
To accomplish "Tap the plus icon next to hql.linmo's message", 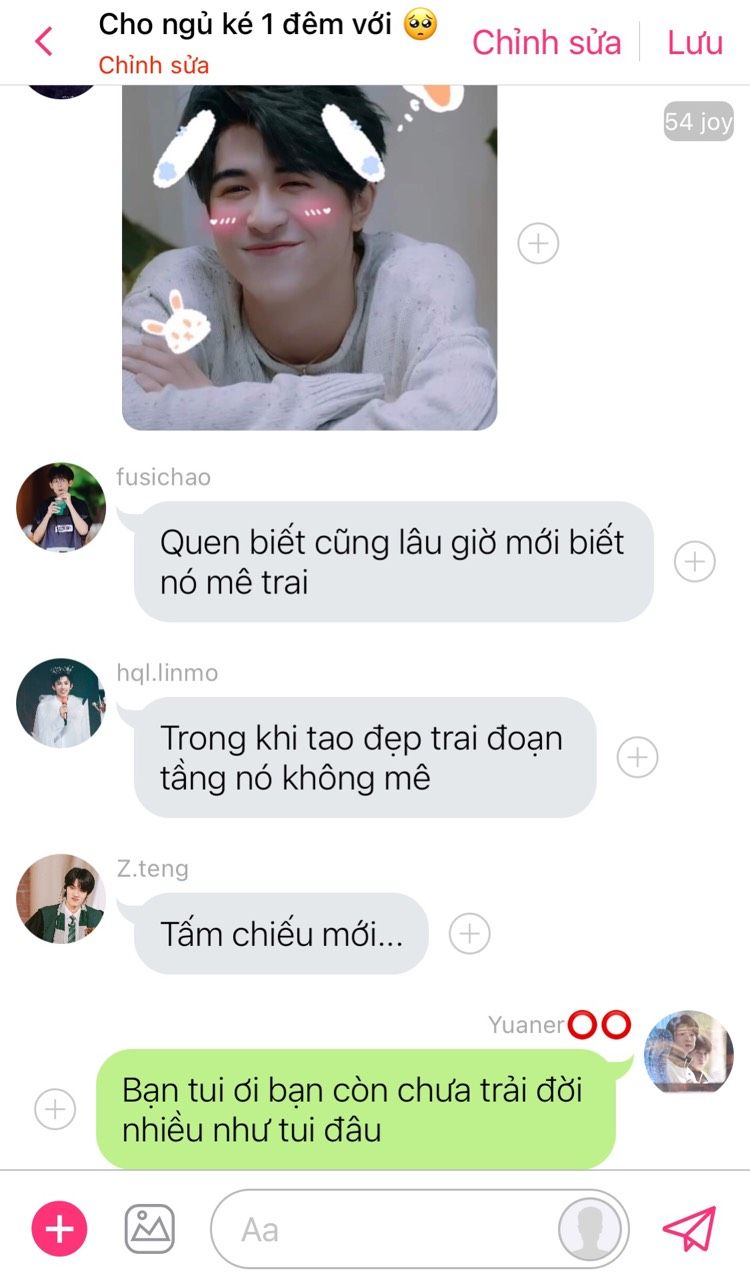I will [x=637, y=757].
